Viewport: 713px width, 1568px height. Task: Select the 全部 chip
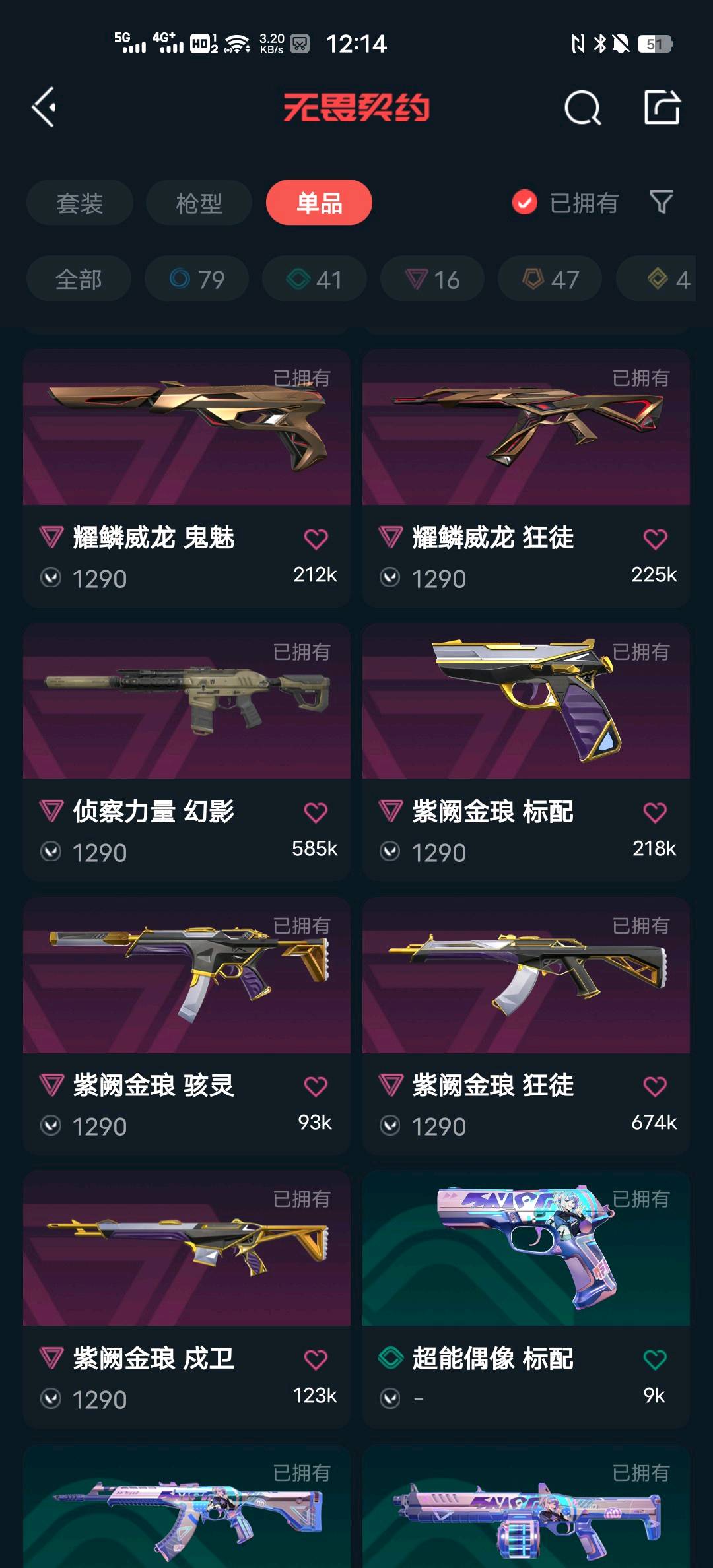(79, 279)
